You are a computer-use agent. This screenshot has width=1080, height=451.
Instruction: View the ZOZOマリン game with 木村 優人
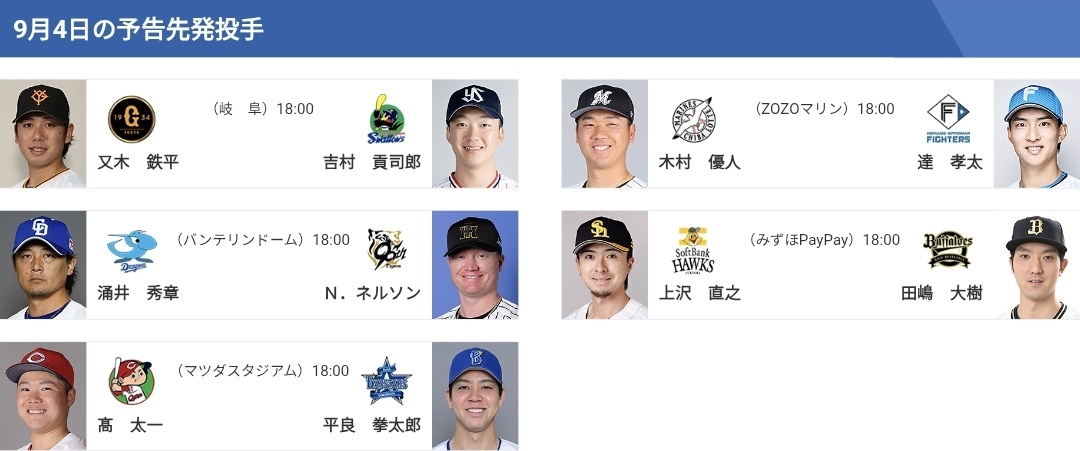(x=820, y=134)
